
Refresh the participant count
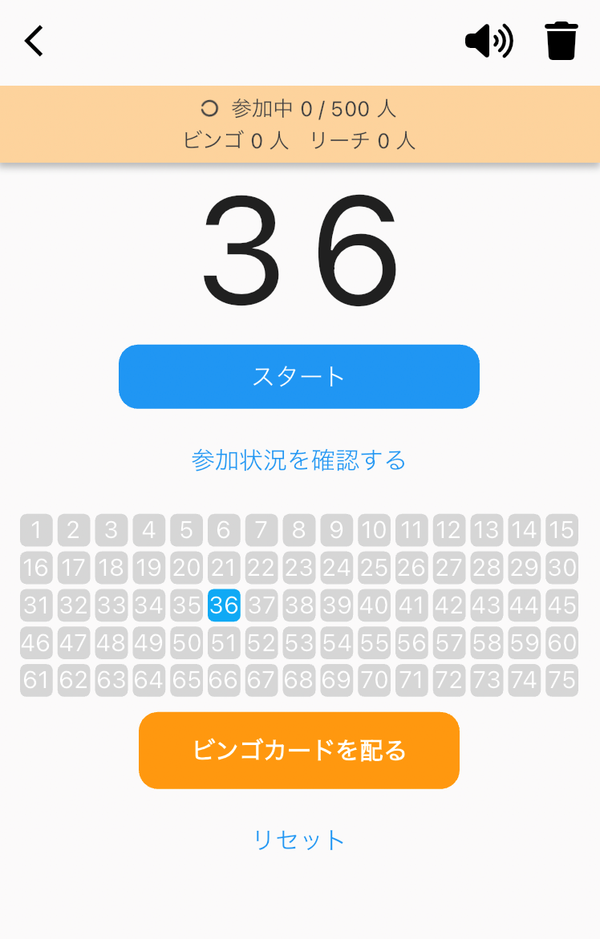click(x=209, y=108)
